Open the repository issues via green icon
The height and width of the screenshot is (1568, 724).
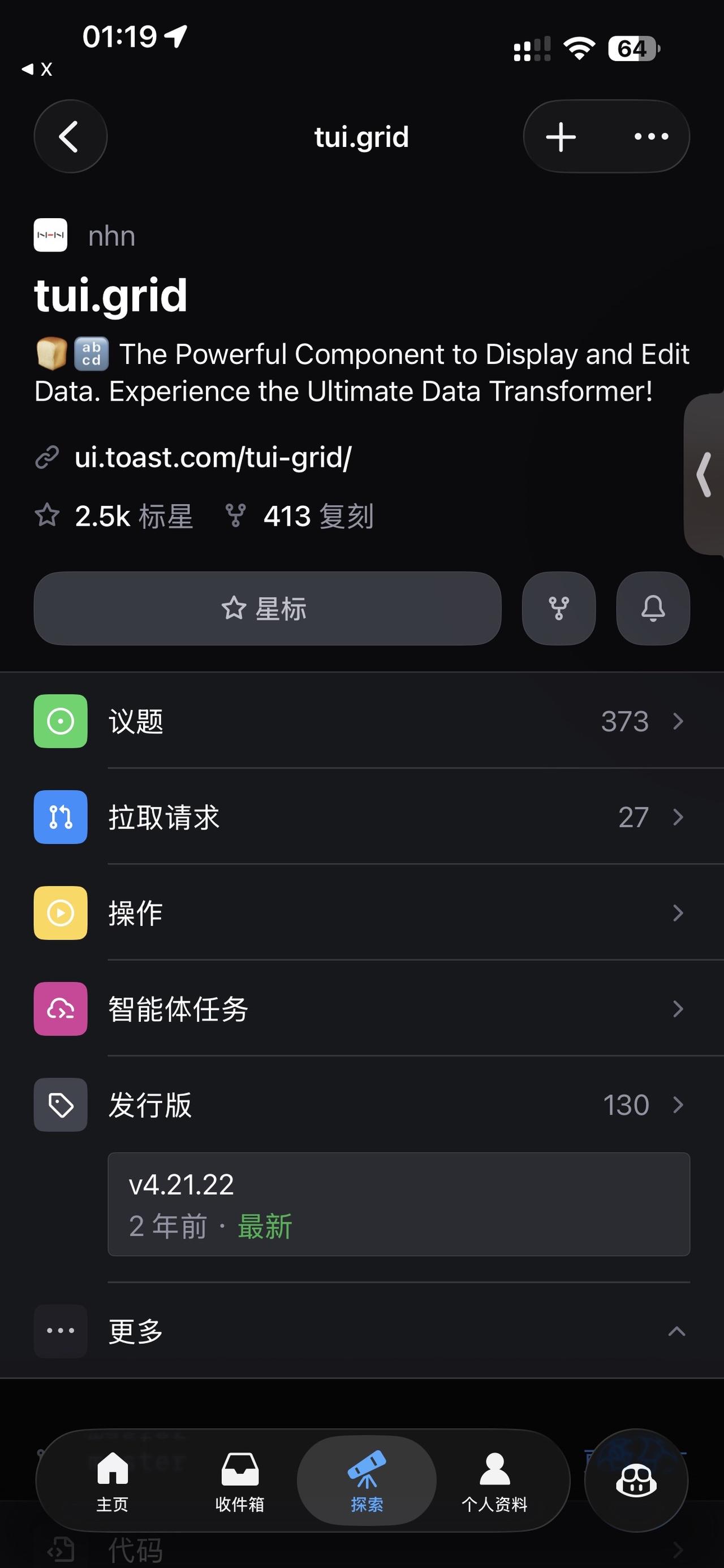click(x=60, y=721)
